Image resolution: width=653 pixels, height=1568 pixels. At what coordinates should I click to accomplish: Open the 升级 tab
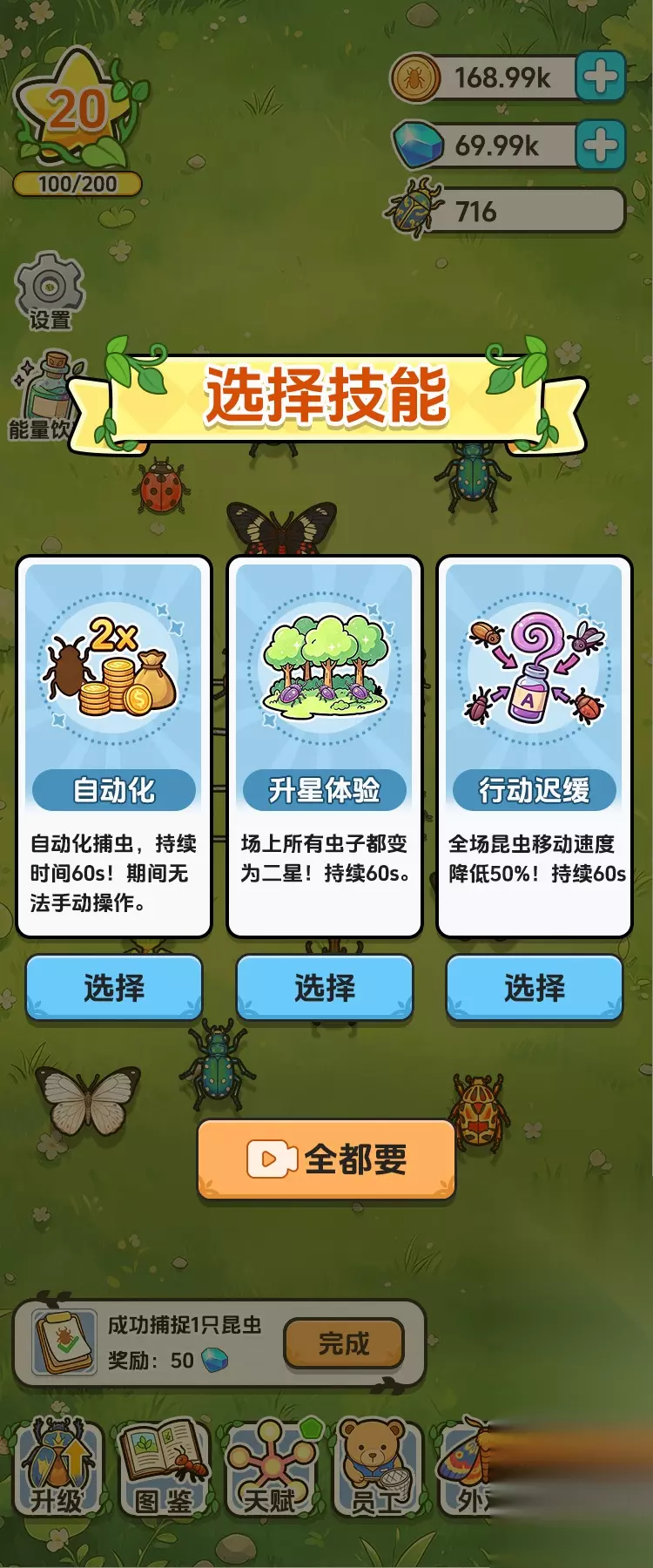(x=57, y=1468)
